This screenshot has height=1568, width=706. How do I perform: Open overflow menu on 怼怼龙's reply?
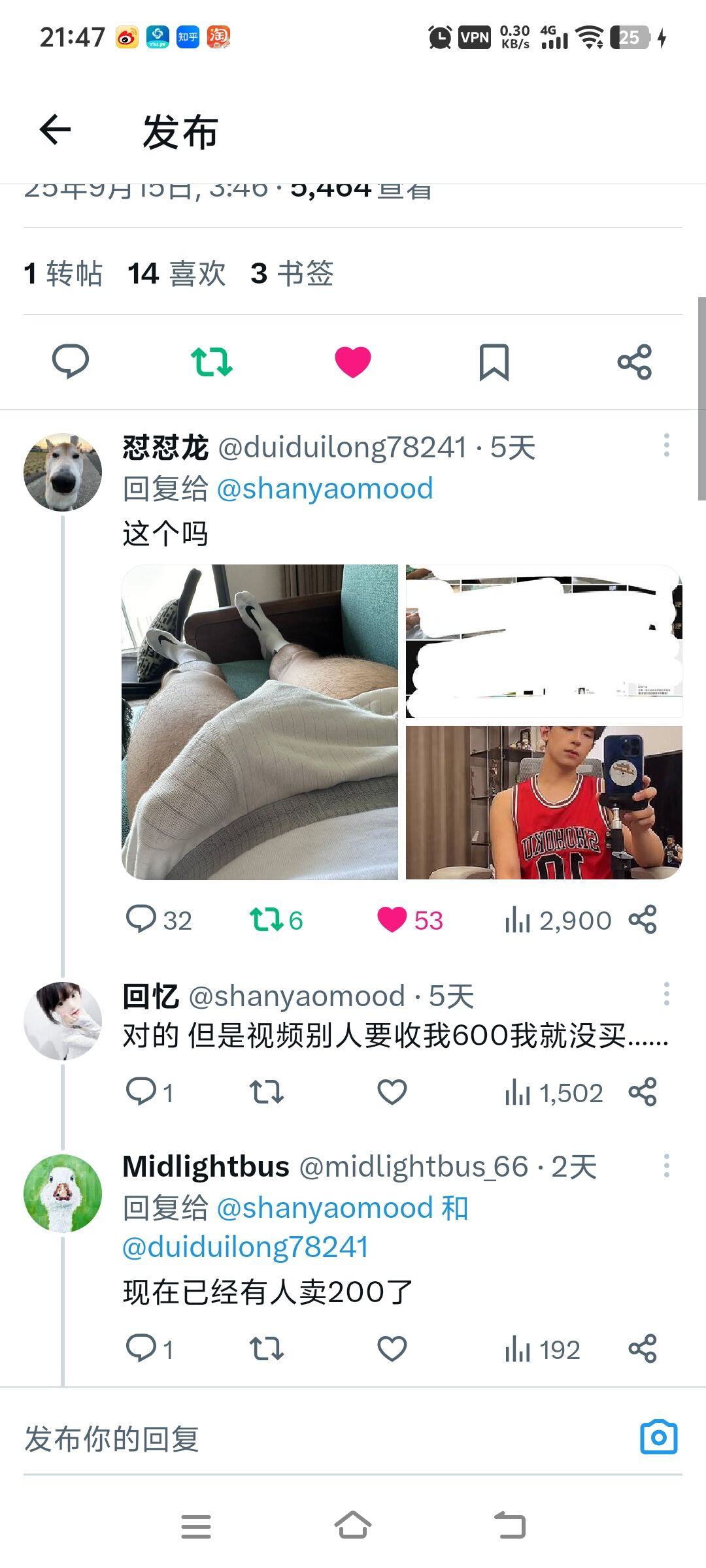[666, 446]
